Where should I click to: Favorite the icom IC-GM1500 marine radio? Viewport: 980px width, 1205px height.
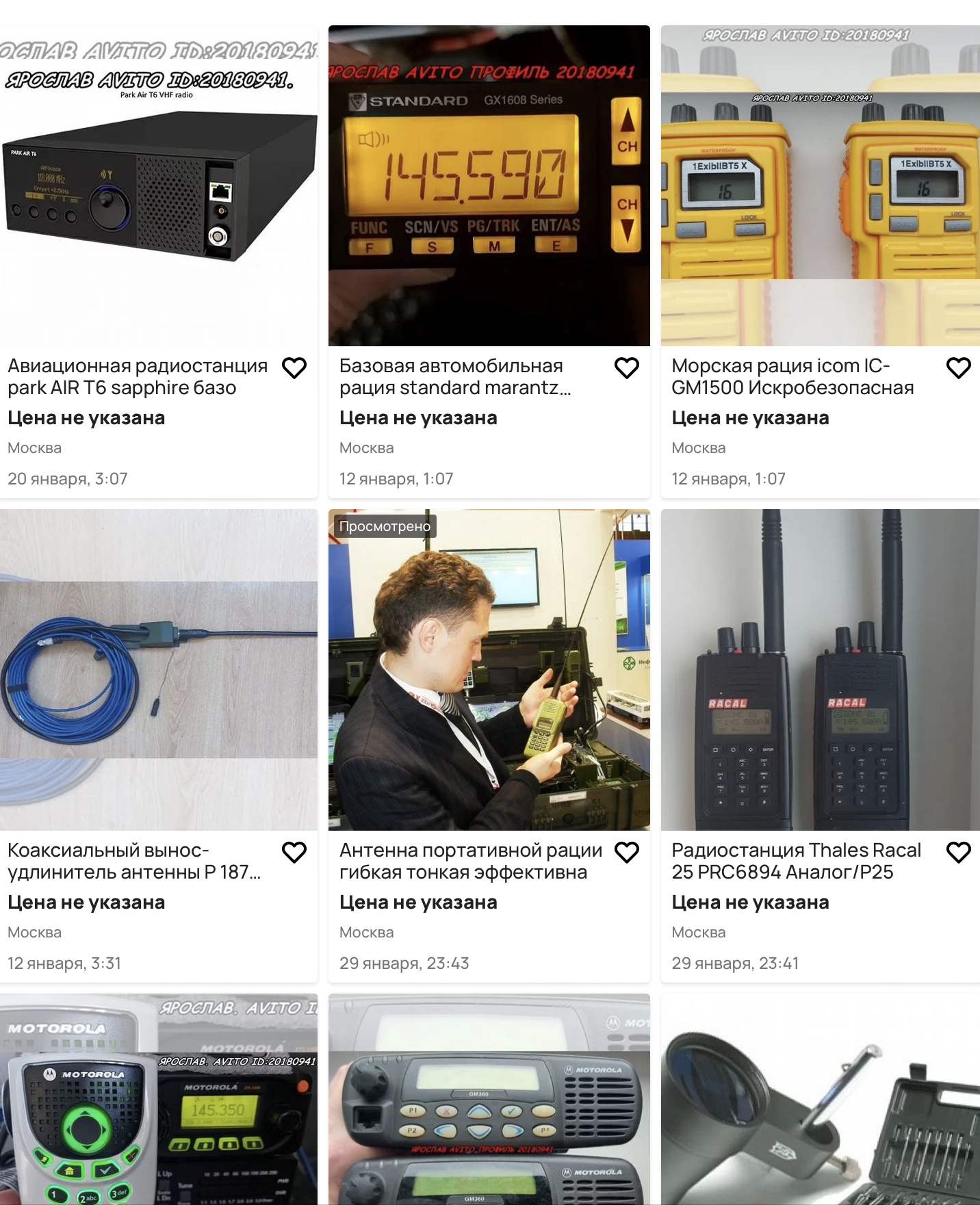pos(958,368)
